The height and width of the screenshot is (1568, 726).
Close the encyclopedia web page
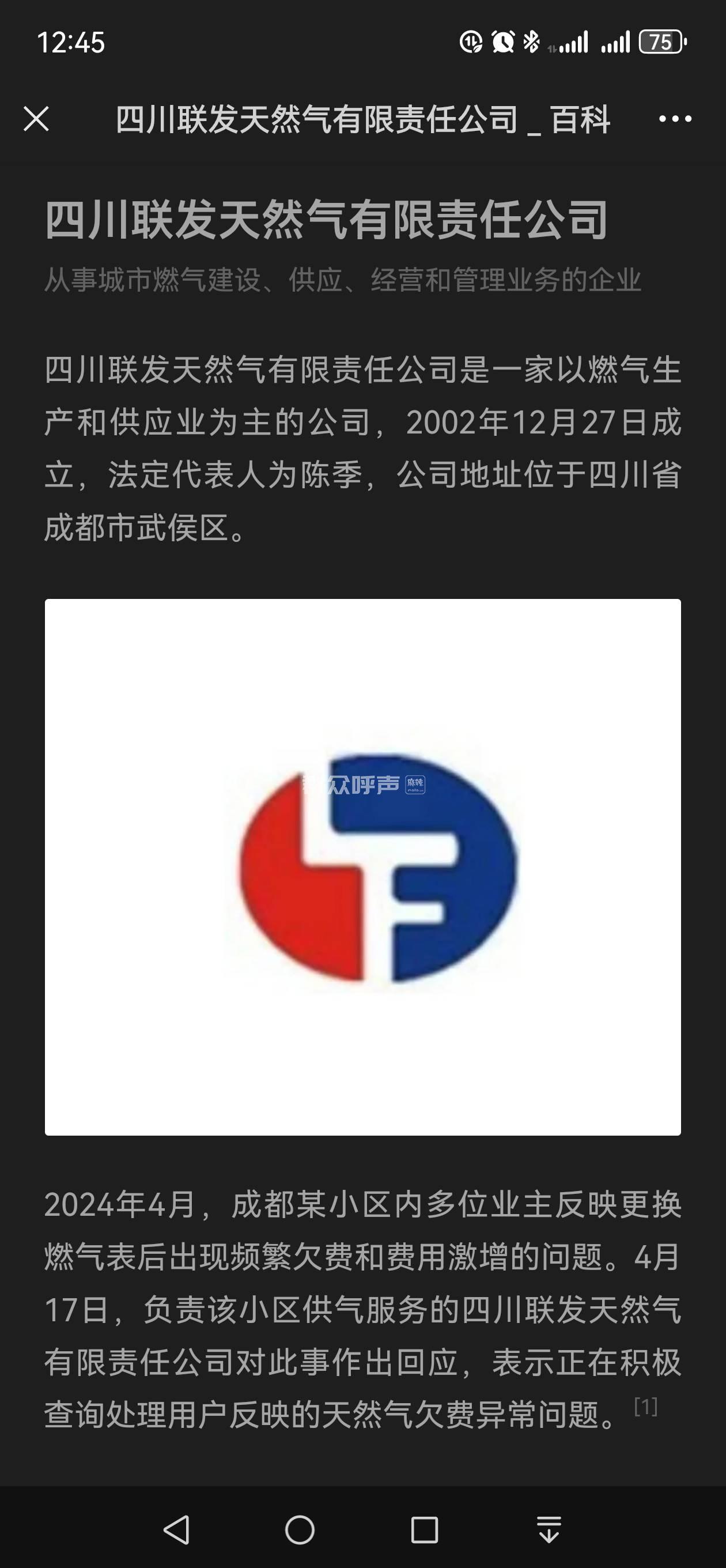(36, 119)
